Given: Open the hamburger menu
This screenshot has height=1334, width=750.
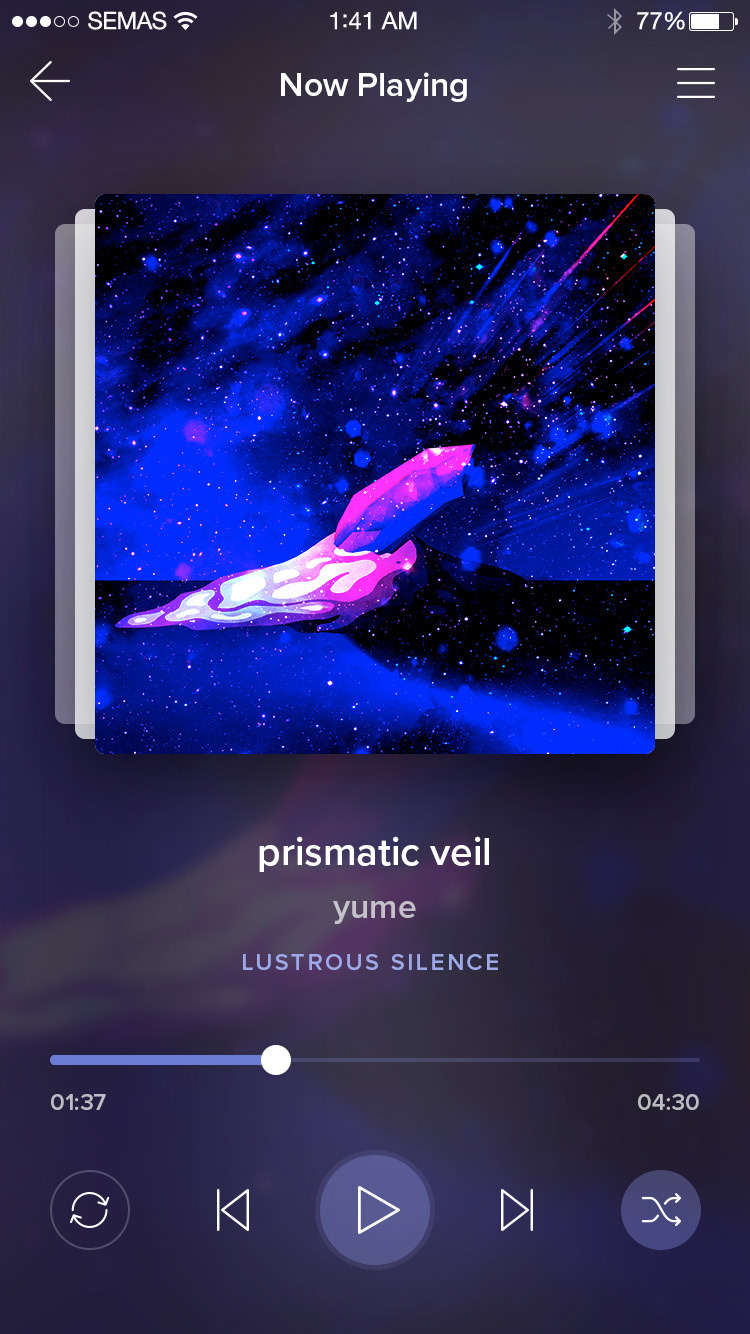Looking at the screenshot, I should [695, 83].
